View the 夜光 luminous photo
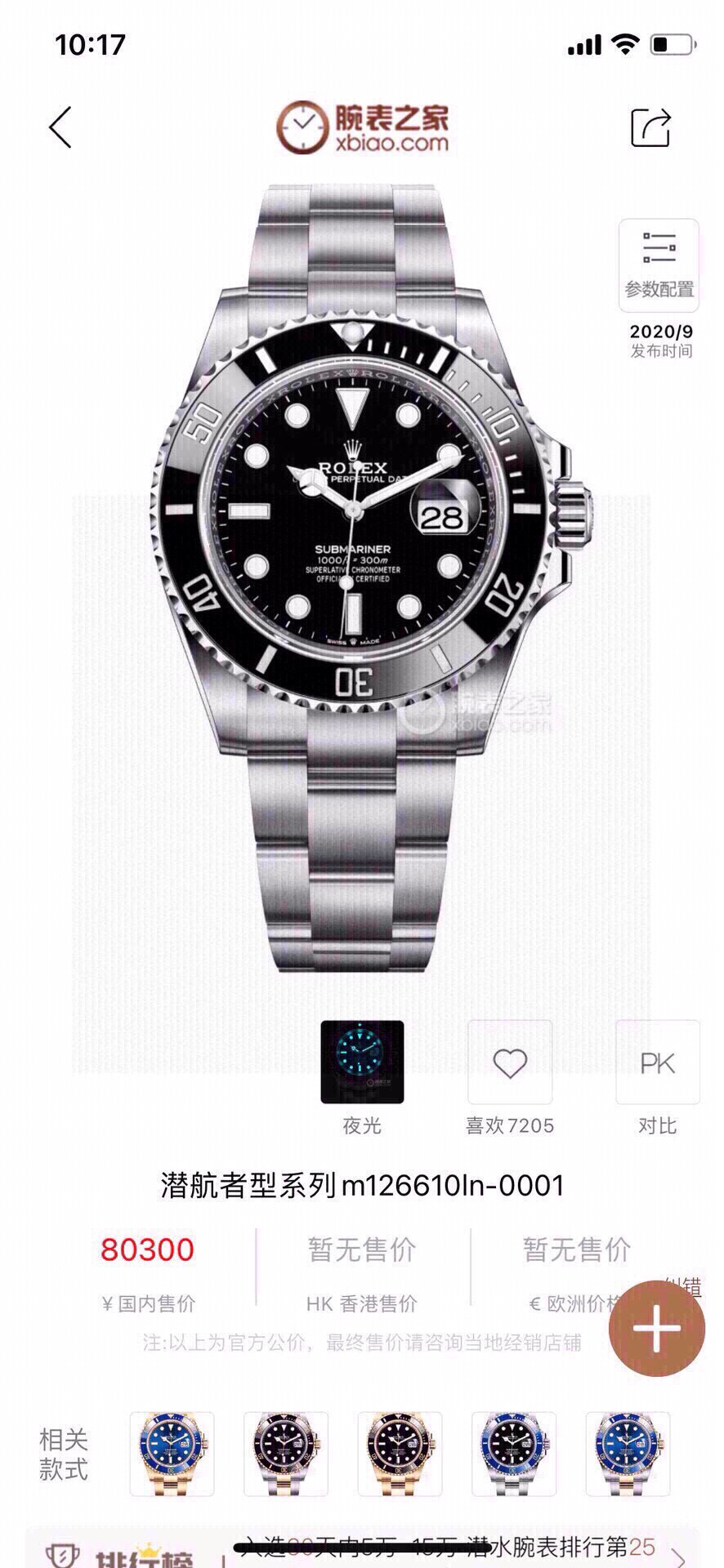Viewport: 724px width, 1568px height. (362, 1062)
